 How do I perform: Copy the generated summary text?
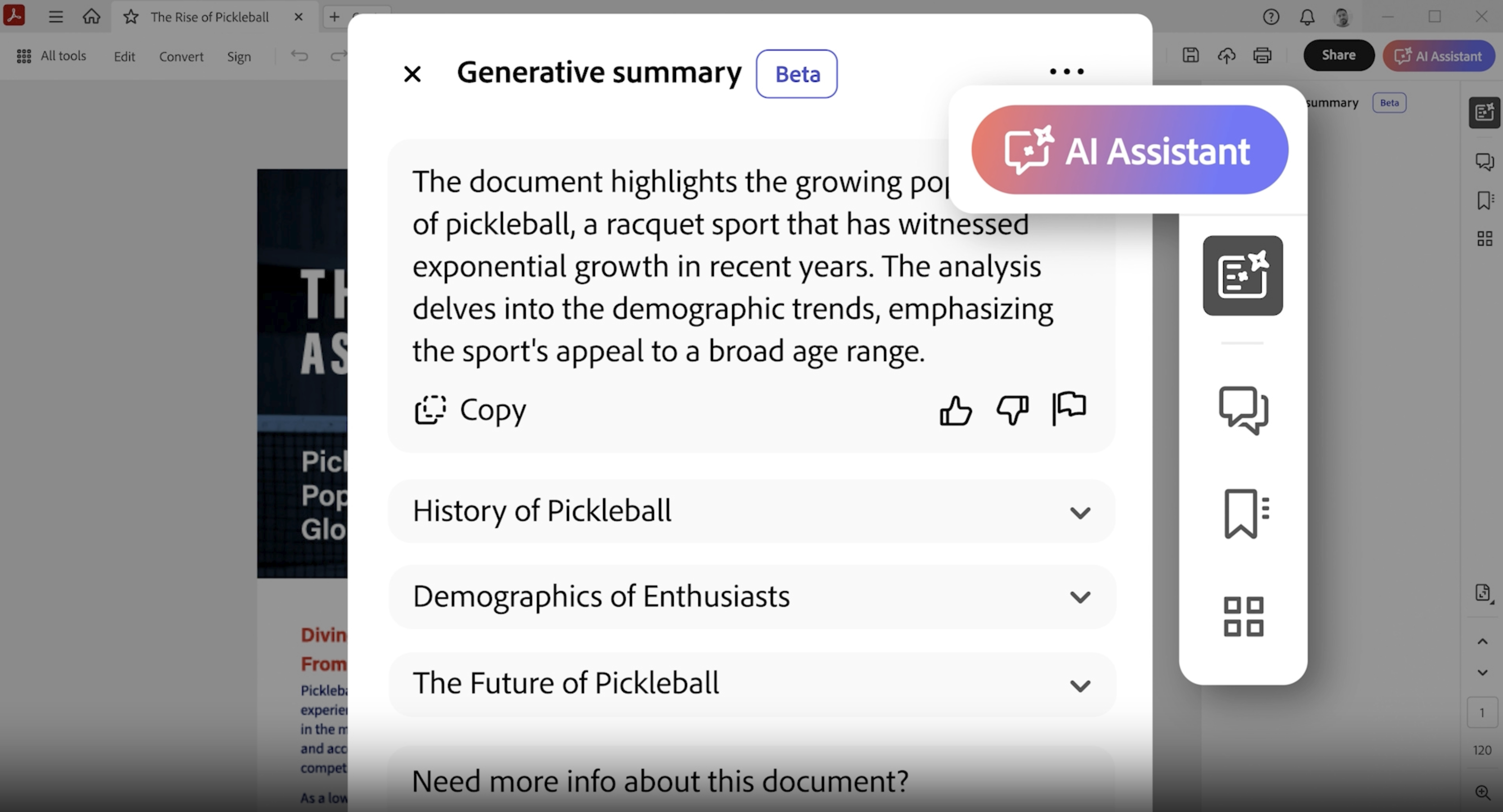click(x=470, y=410)
